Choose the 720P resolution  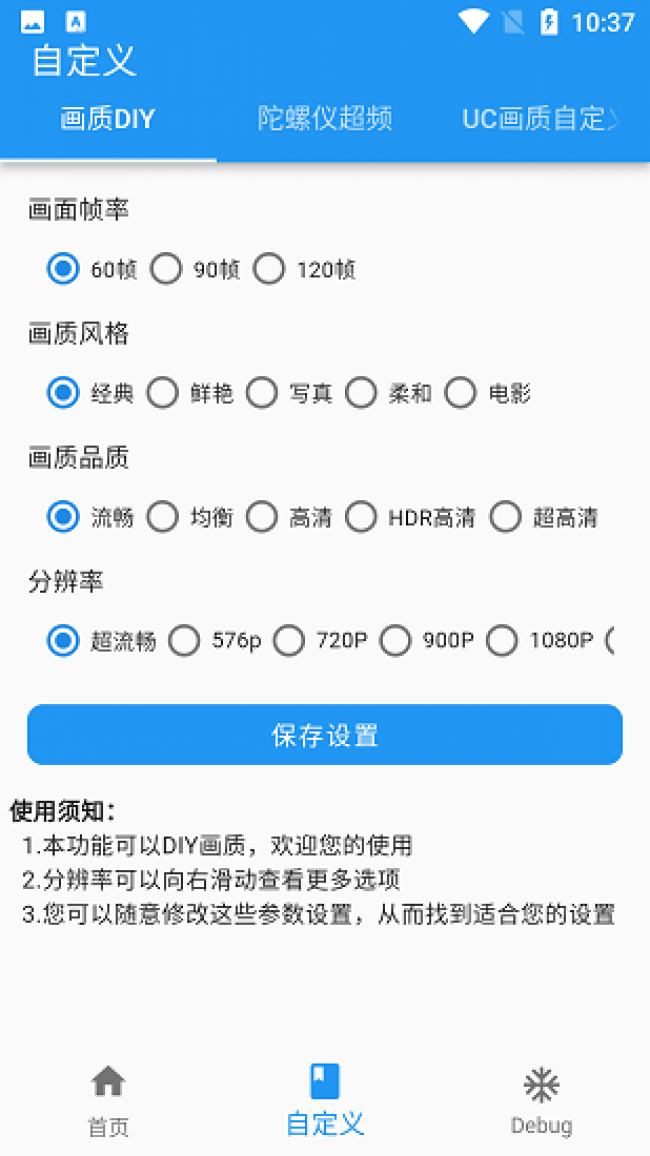(x=289, y=640)
